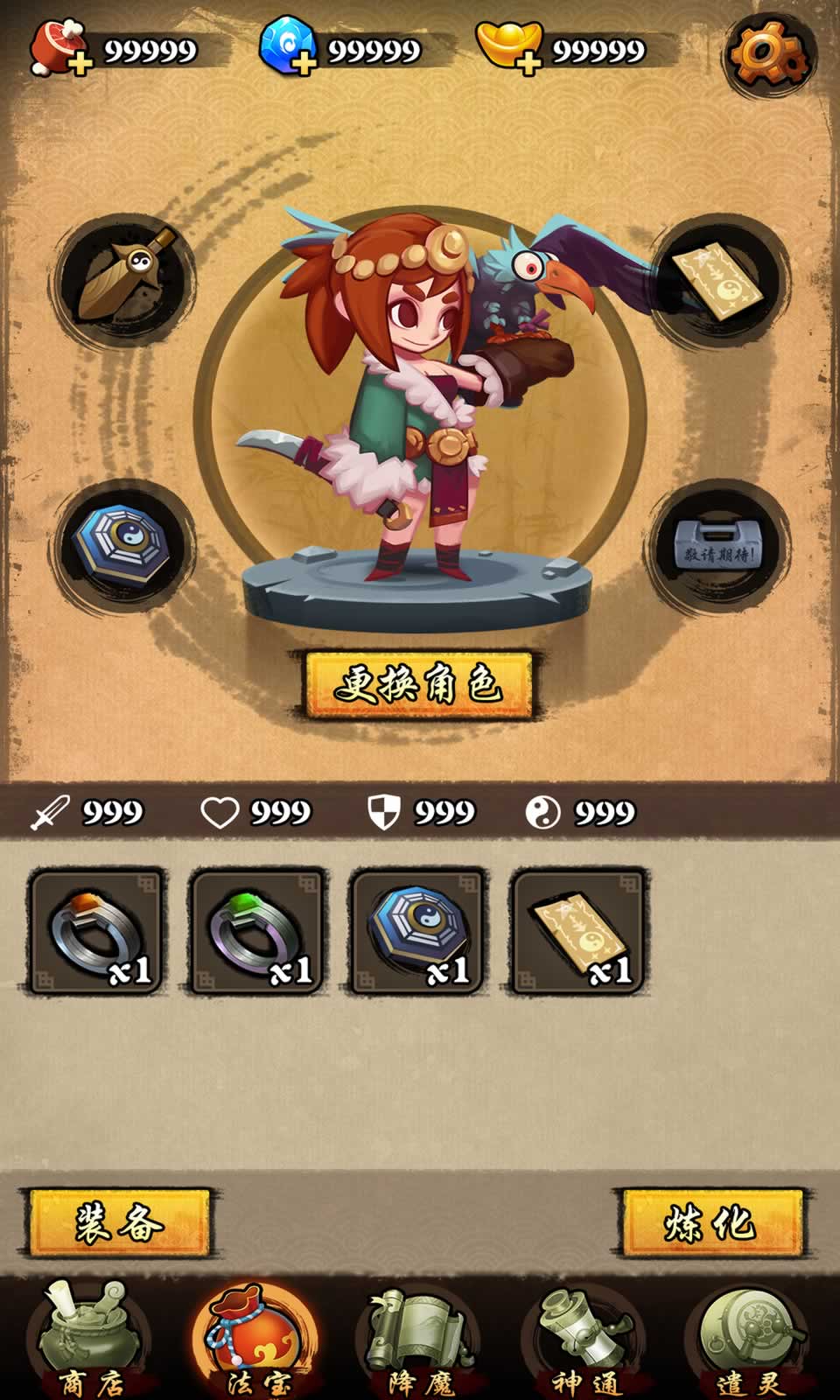Switch to the 造灵 tab
The image size is (840, 1400).
pyautogui.click(x=750, y=1339)
